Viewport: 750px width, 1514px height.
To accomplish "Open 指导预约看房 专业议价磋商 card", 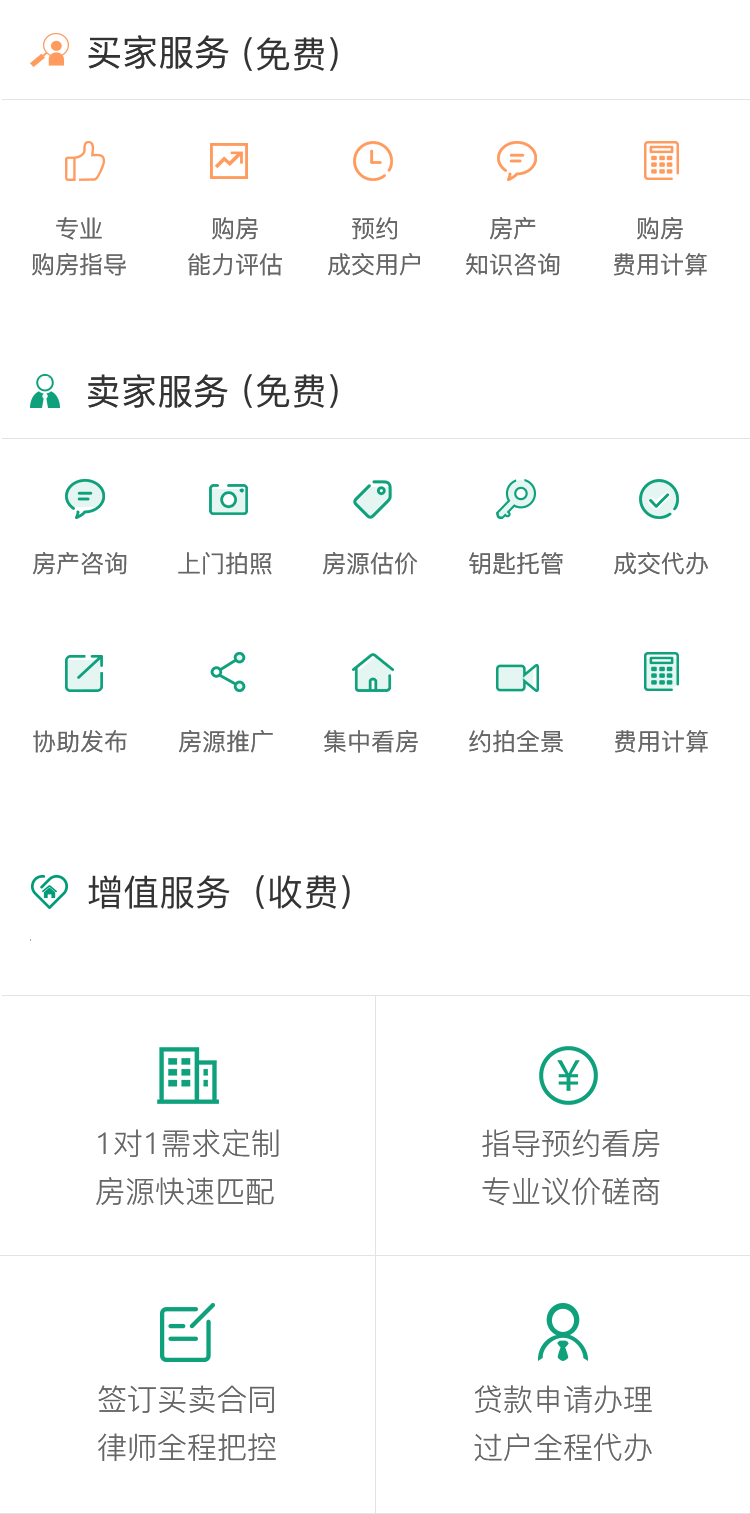I will pyautogui.click(x=563, y=1125).
